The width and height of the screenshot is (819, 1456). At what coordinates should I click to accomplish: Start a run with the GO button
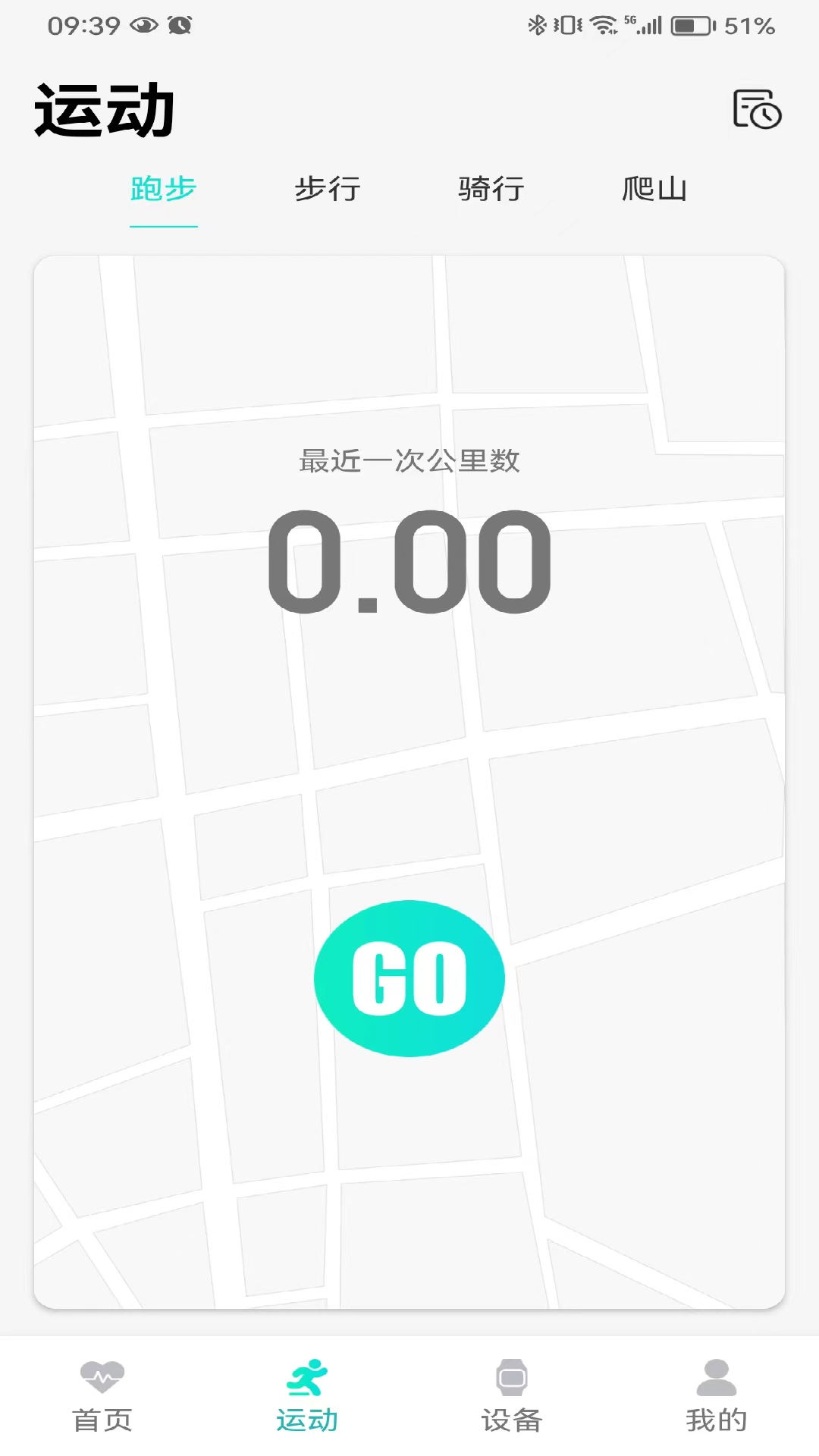409,978
